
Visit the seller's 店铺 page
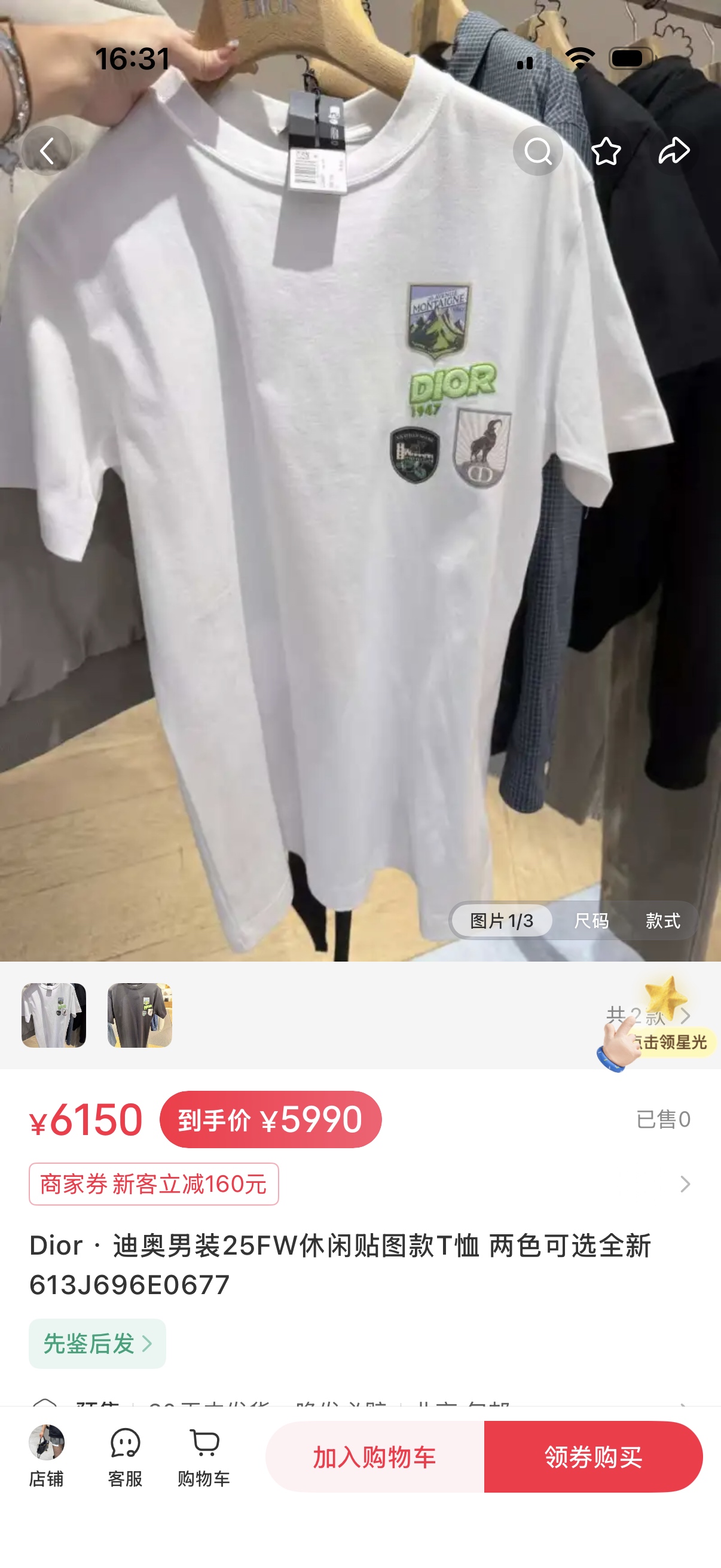pos(46,1456)
